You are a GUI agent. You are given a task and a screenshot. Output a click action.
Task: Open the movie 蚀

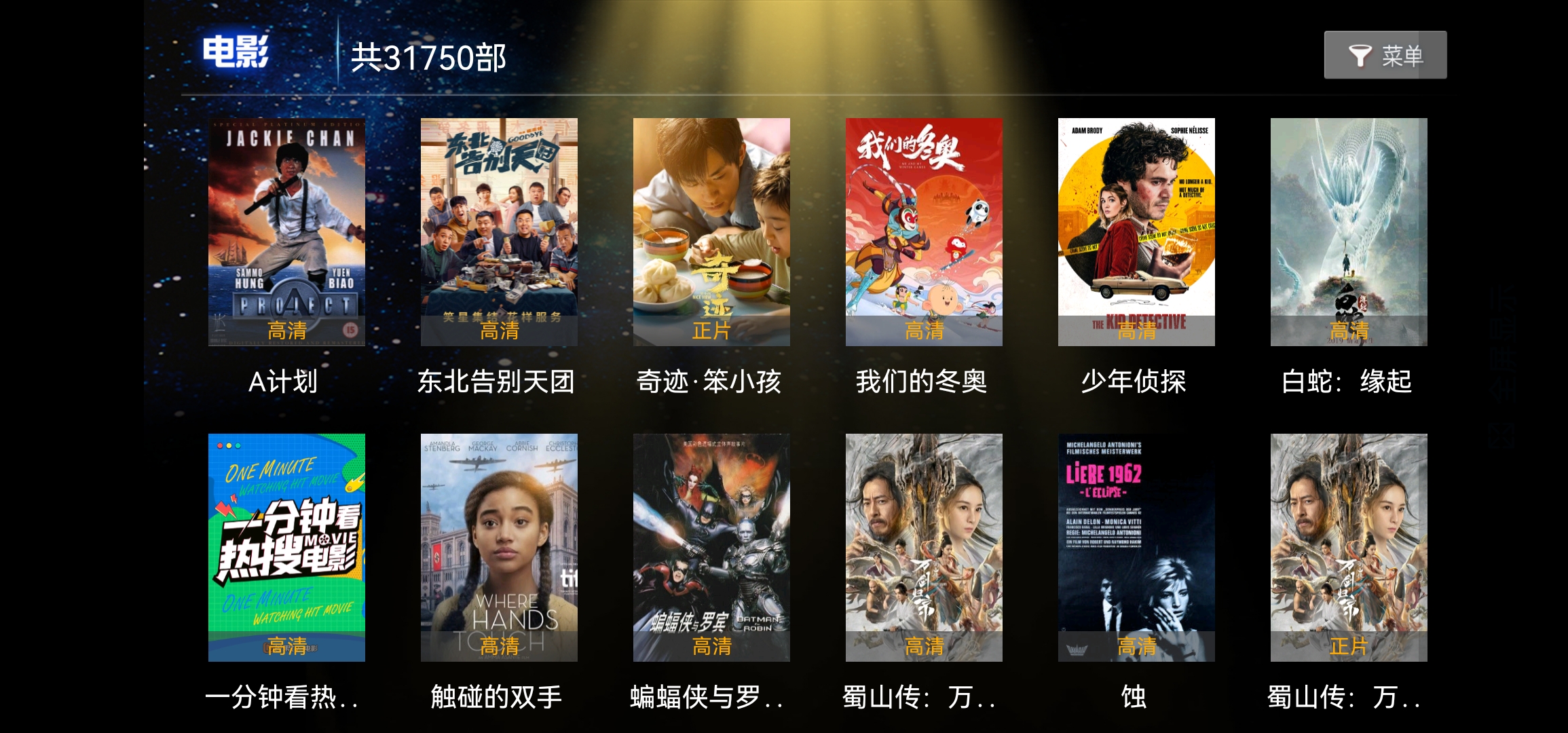[1136, 547]
